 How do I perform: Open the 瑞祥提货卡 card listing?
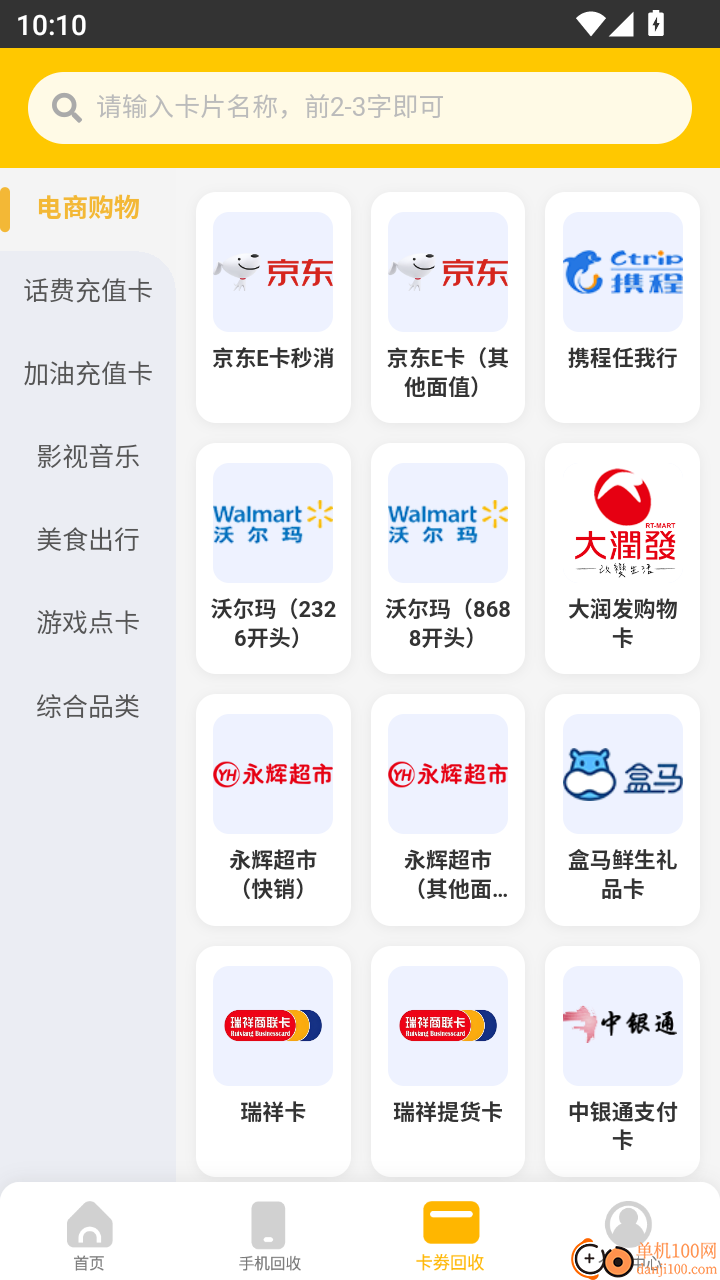(x=447, y=1060)
